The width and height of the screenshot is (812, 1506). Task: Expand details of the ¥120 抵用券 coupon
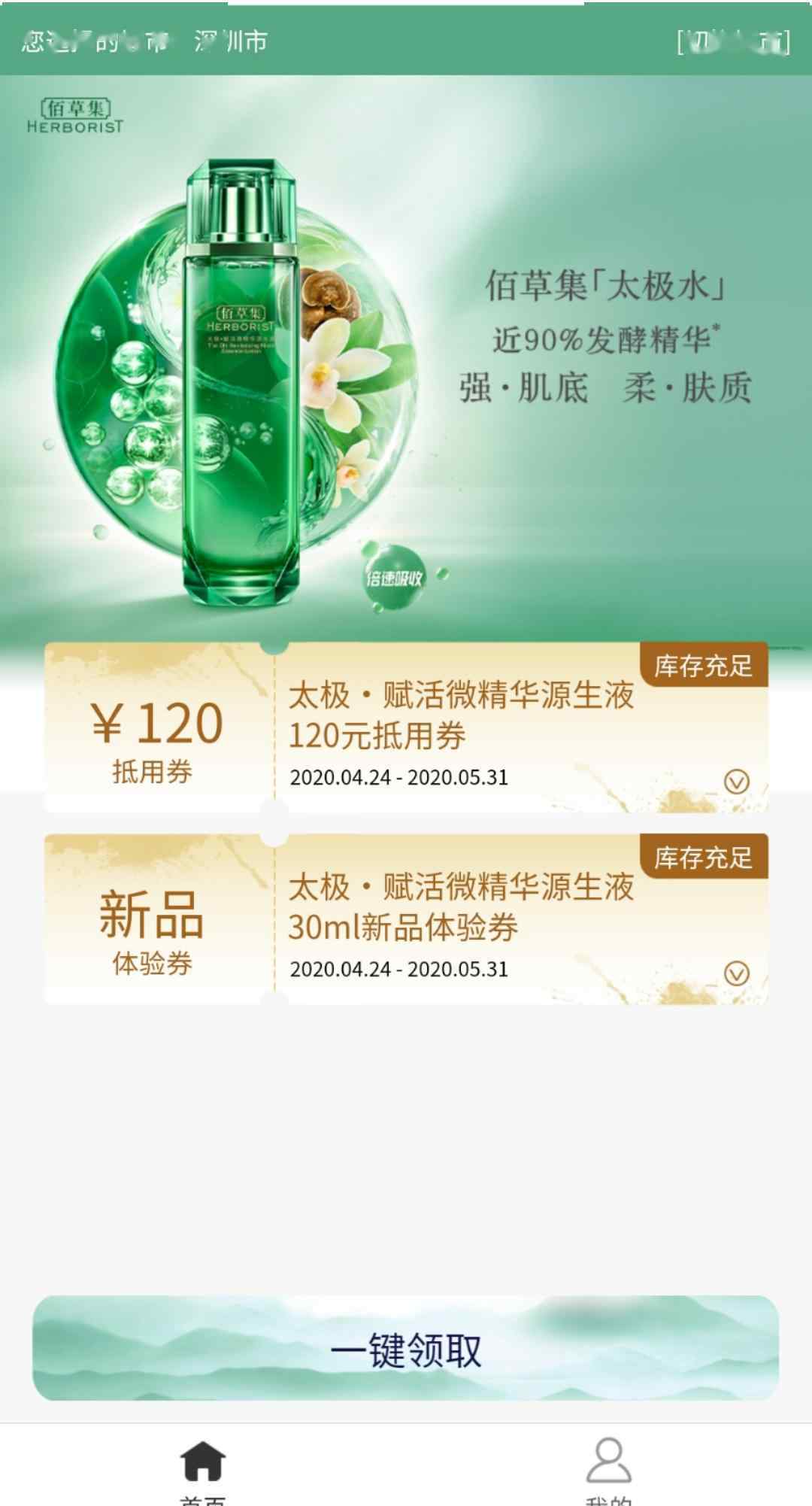click(x=736, y=782)
